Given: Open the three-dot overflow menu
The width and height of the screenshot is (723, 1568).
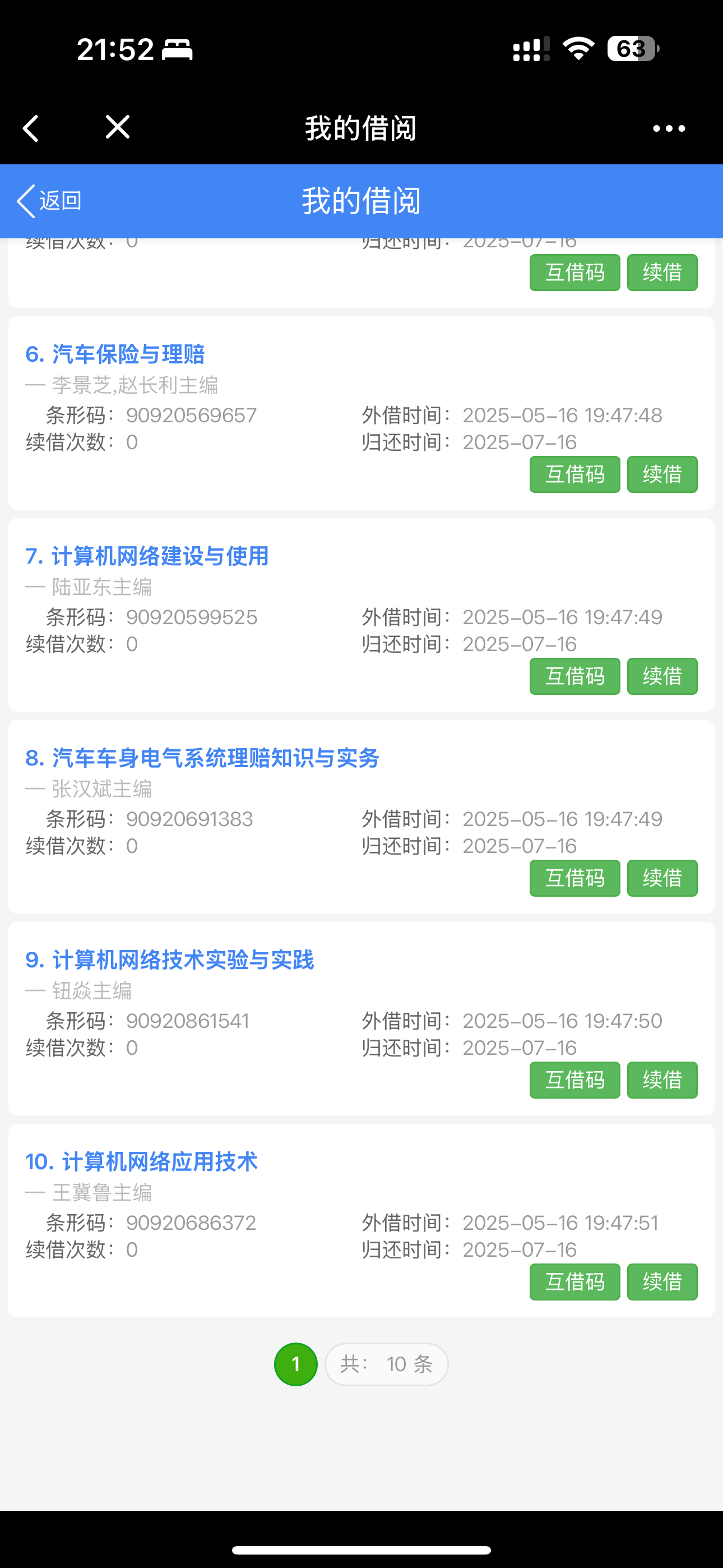Looking at the screenshot, I should tap(668, 128).
